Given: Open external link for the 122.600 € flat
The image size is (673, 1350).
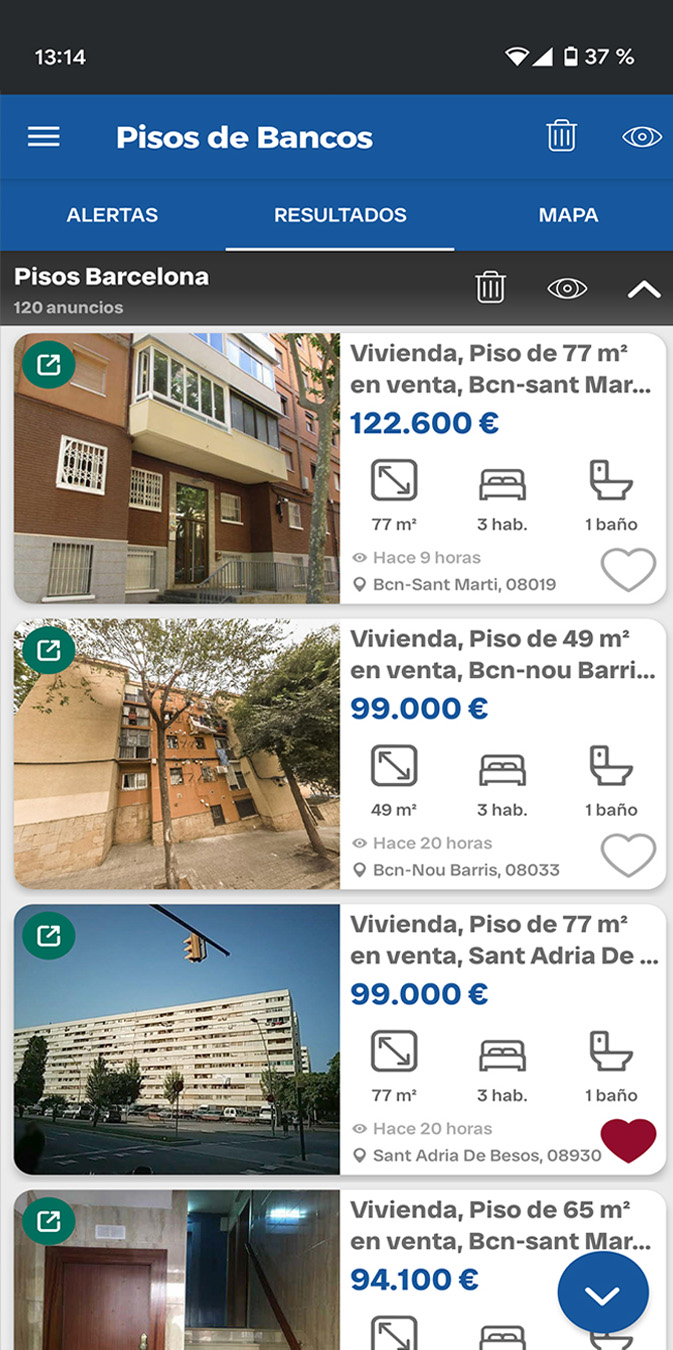Looking at the screenshot, I should [x=49, y=365].
